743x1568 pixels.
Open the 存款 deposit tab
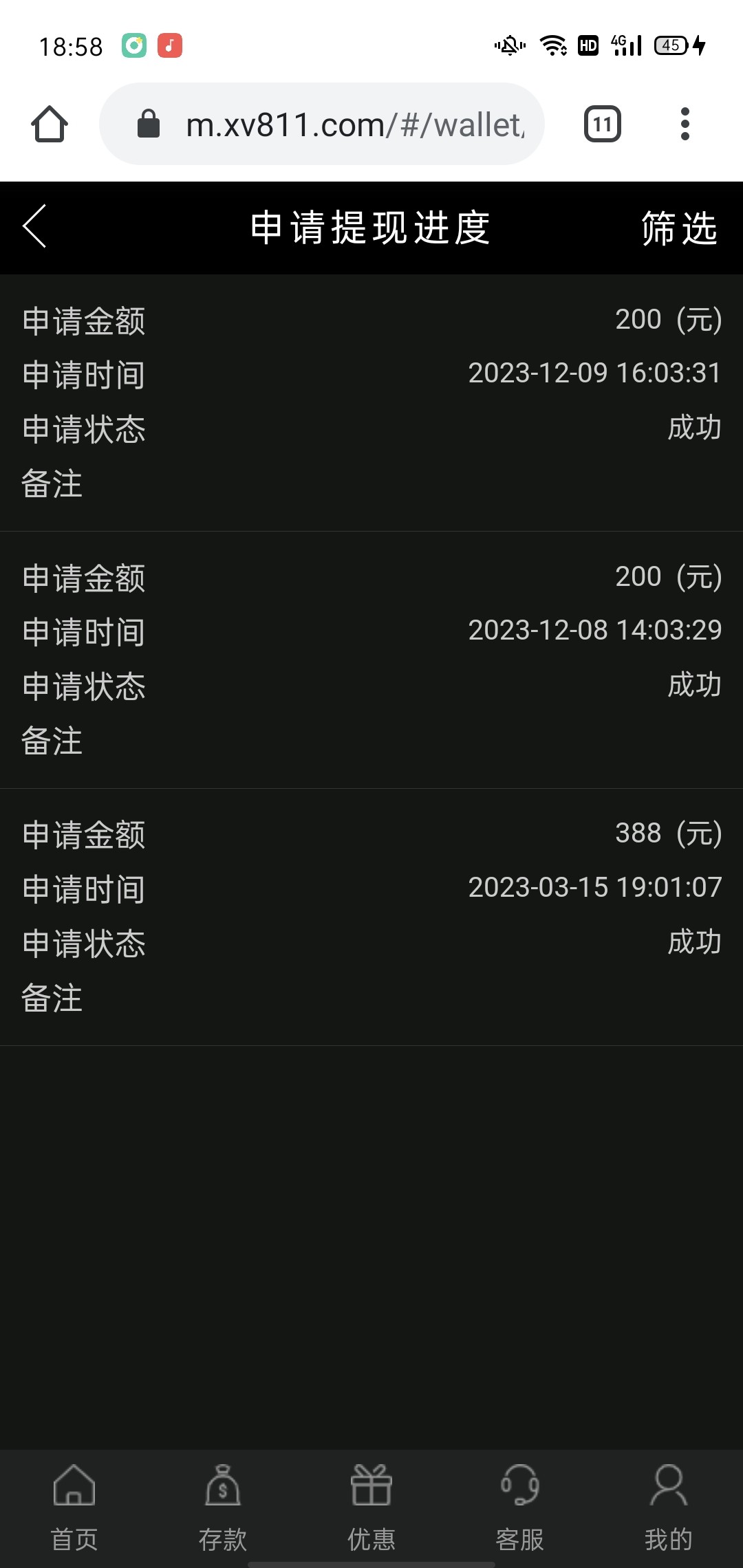tap(223, 1507)
